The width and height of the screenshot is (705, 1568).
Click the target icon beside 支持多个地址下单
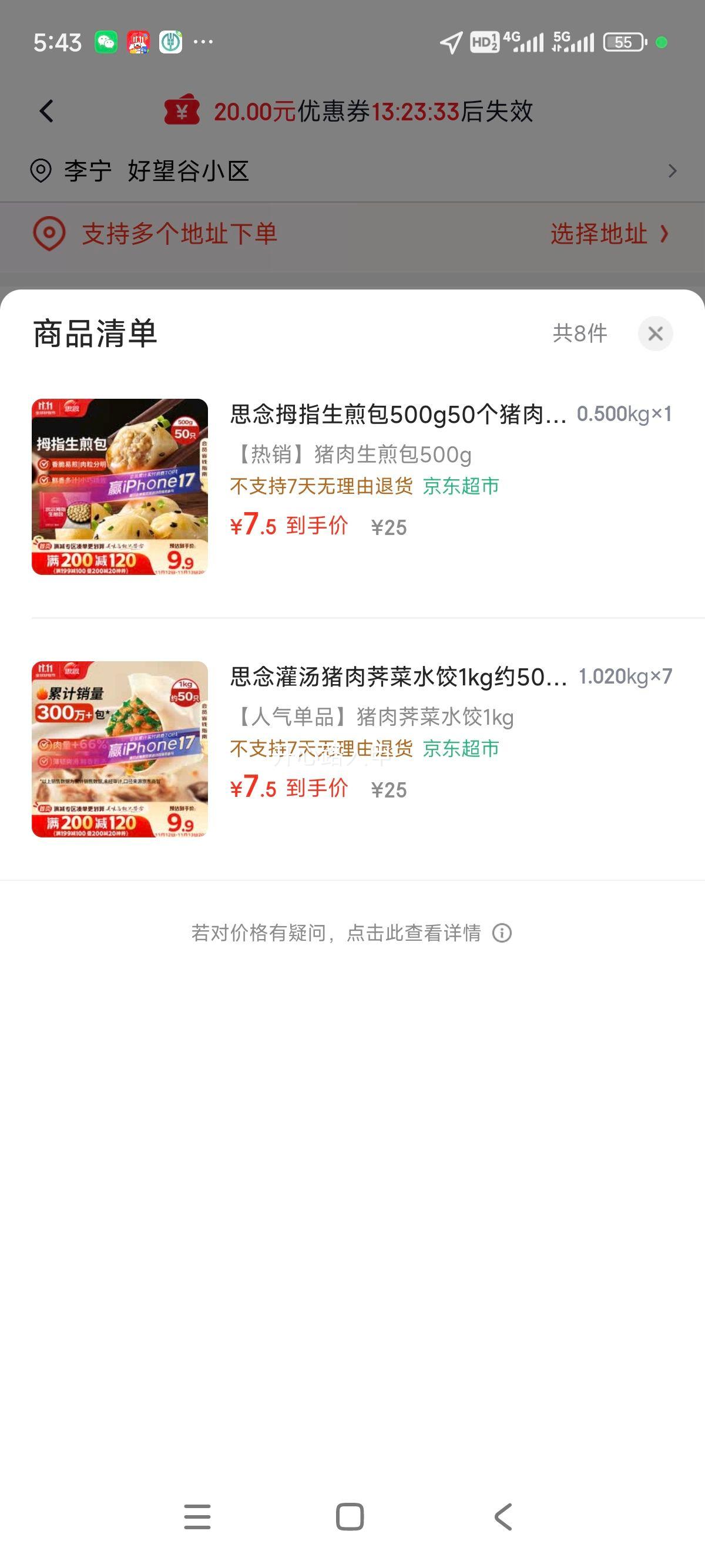pyautogui.click(x=50, y=234)
